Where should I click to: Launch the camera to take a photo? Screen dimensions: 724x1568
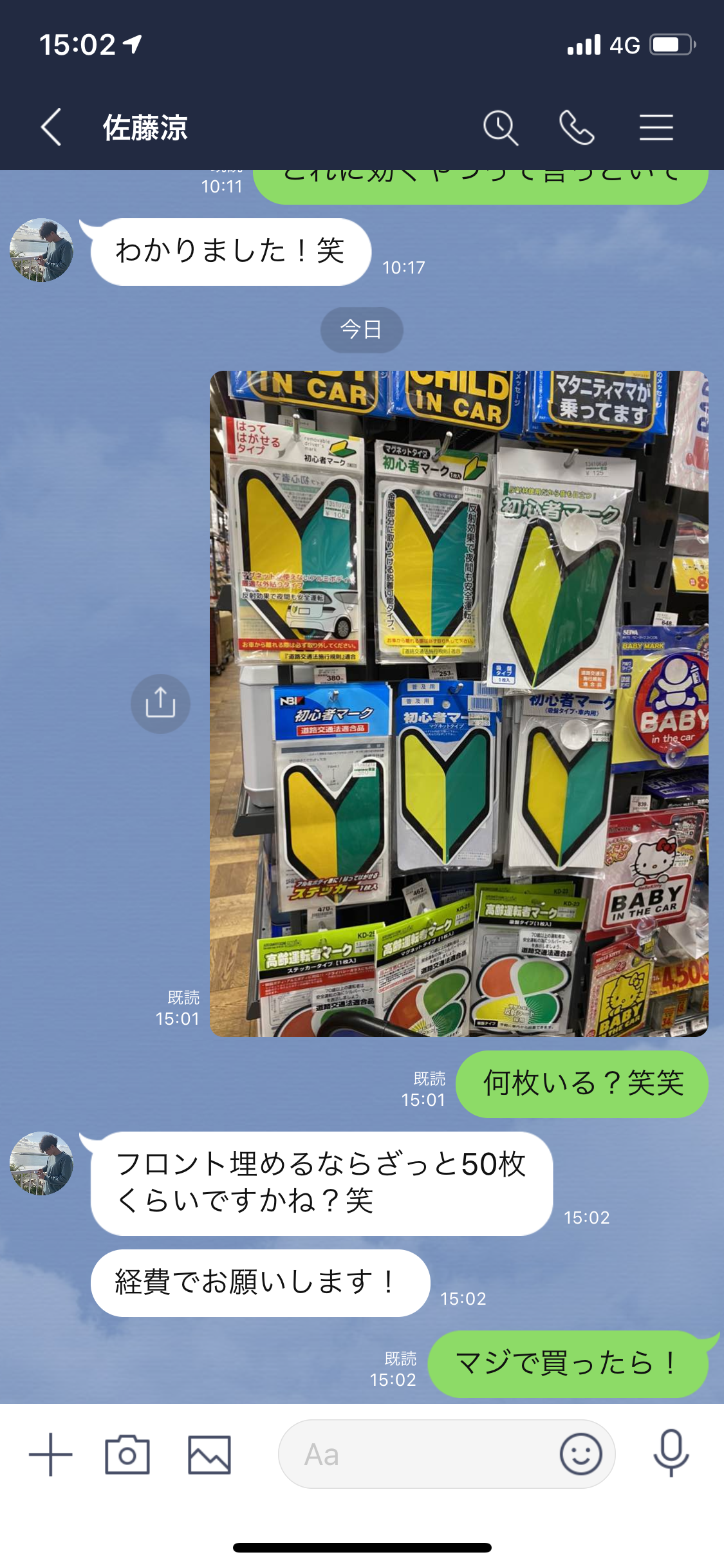[127, 1454]
